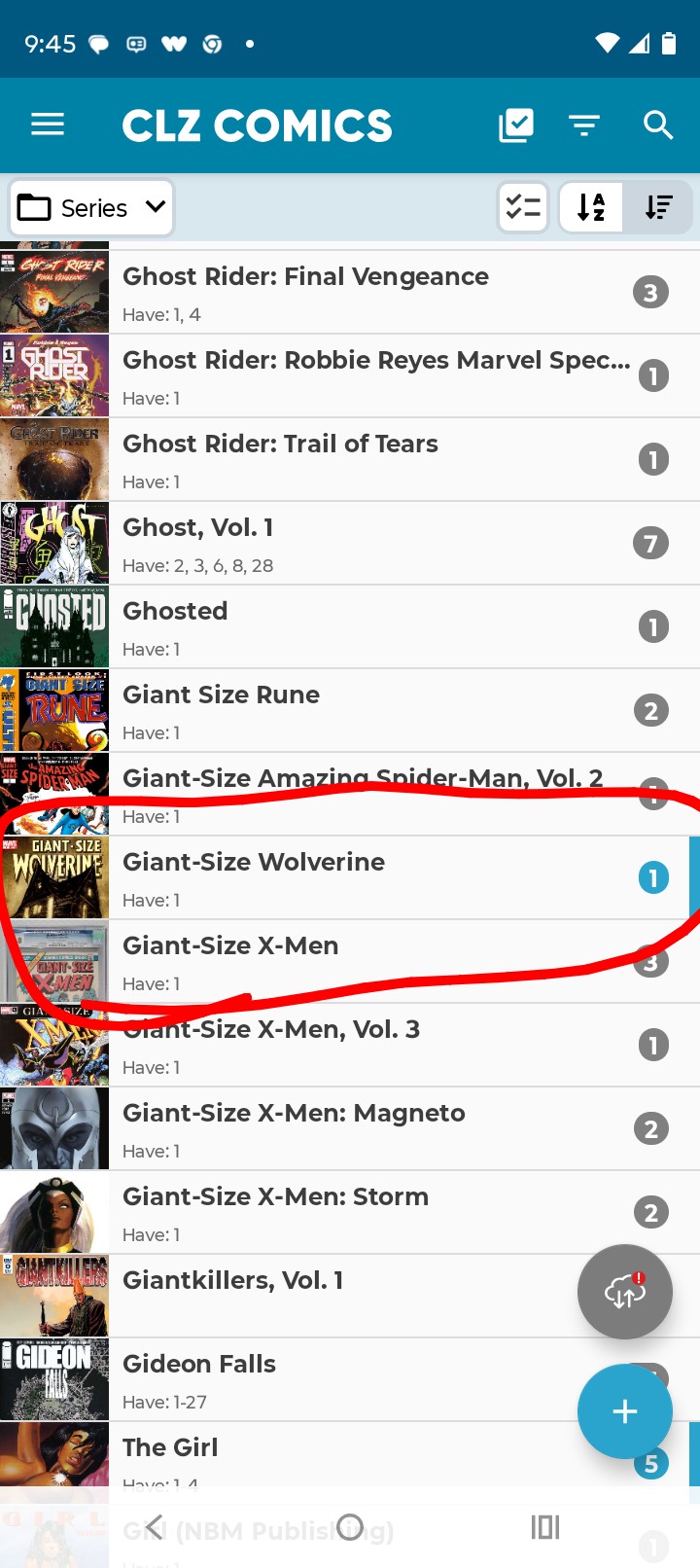Go back using system navigation

[x=154, y=1527]
